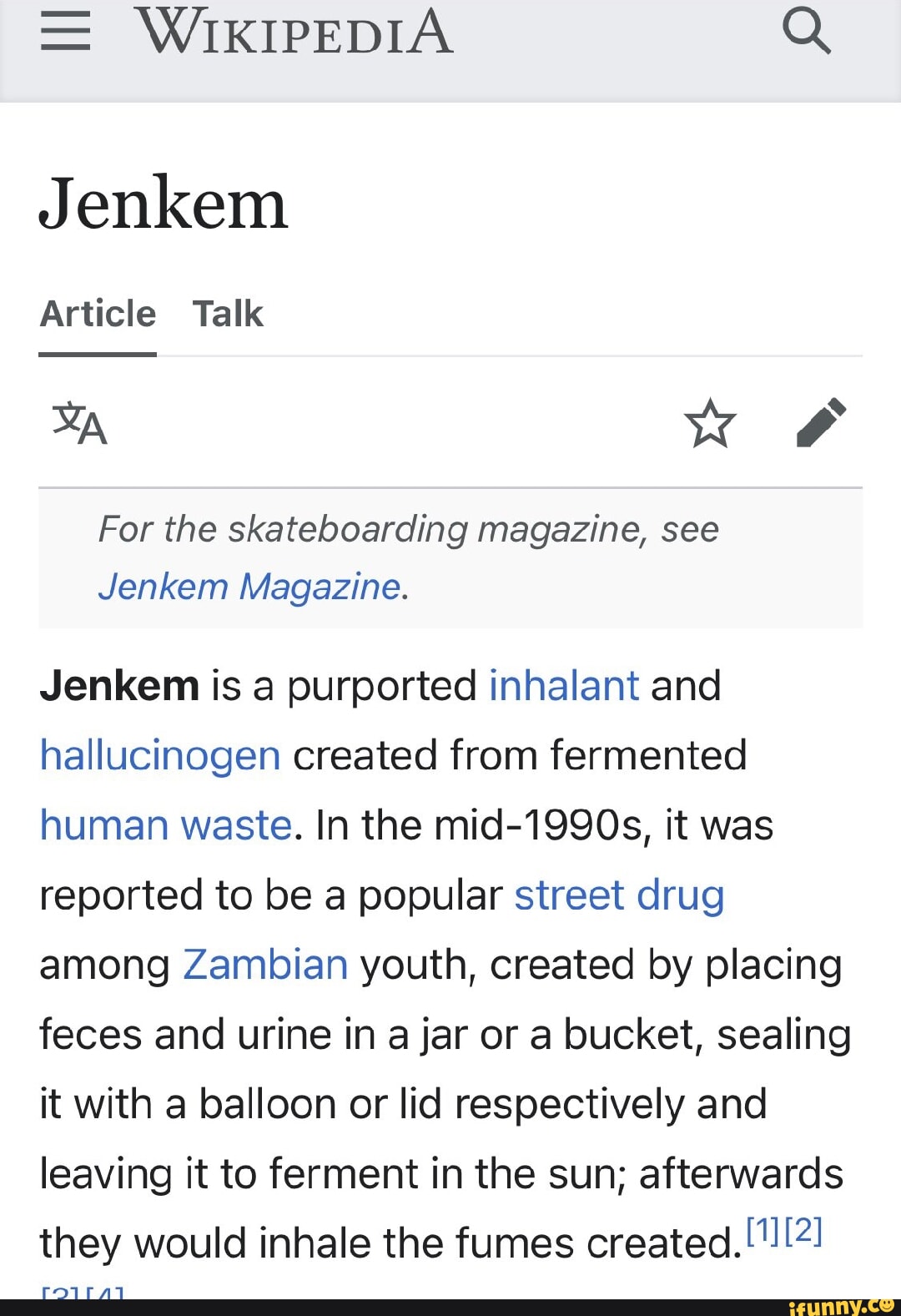Screen dimensions: 901x1316
Task: Open the Jenkem Magazine link
Action: click(x=249, y=587)
